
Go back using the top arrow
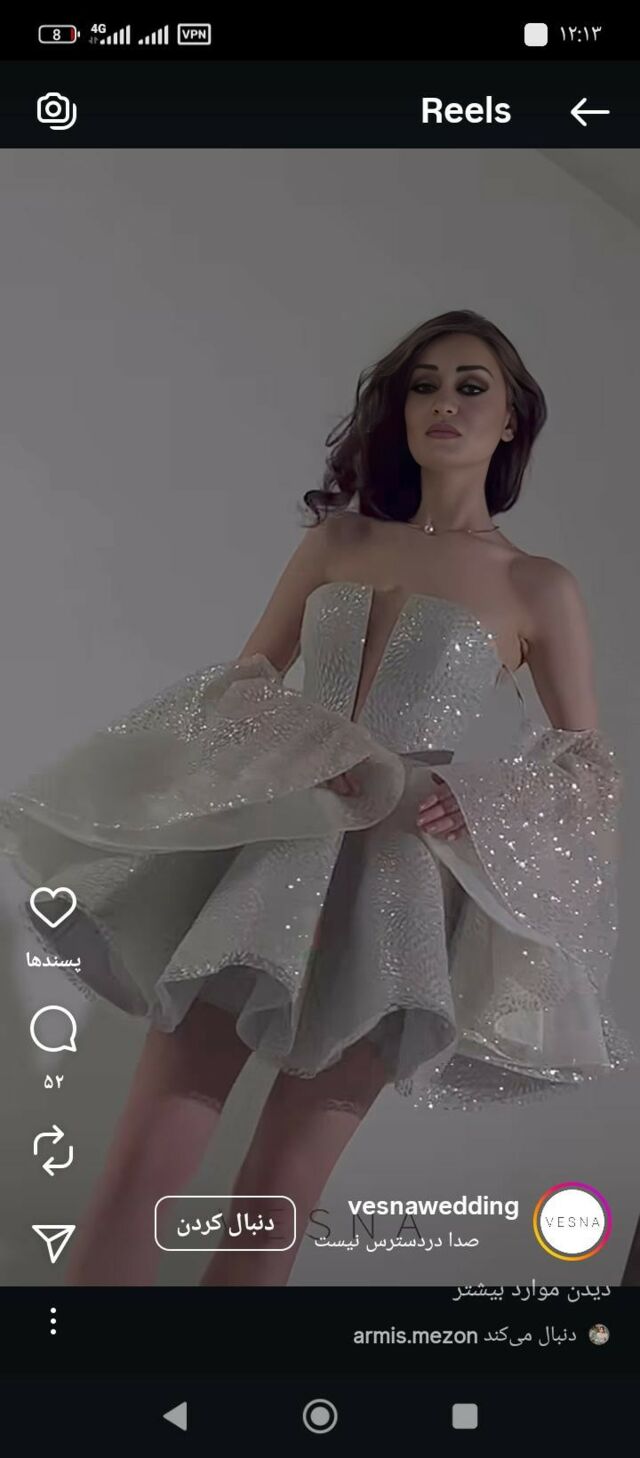tap(589, 111)
